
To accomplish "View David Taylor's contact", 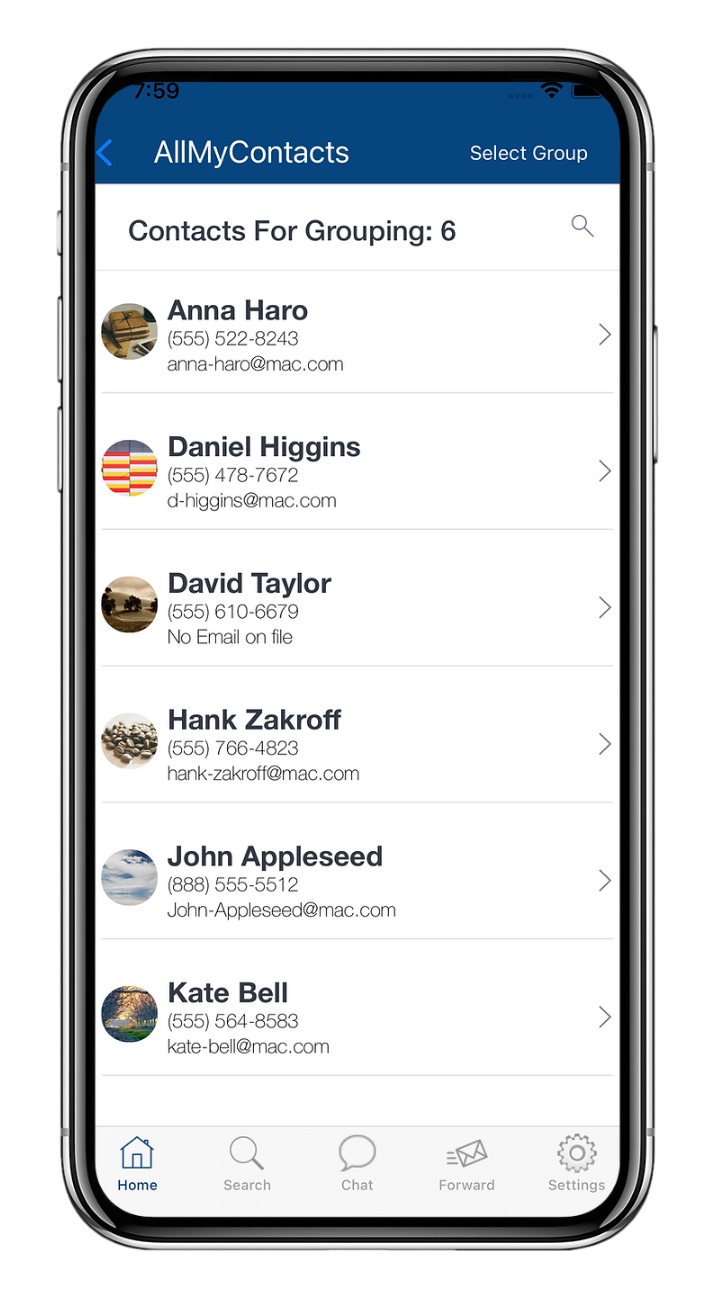I will [x=357, y=608].
